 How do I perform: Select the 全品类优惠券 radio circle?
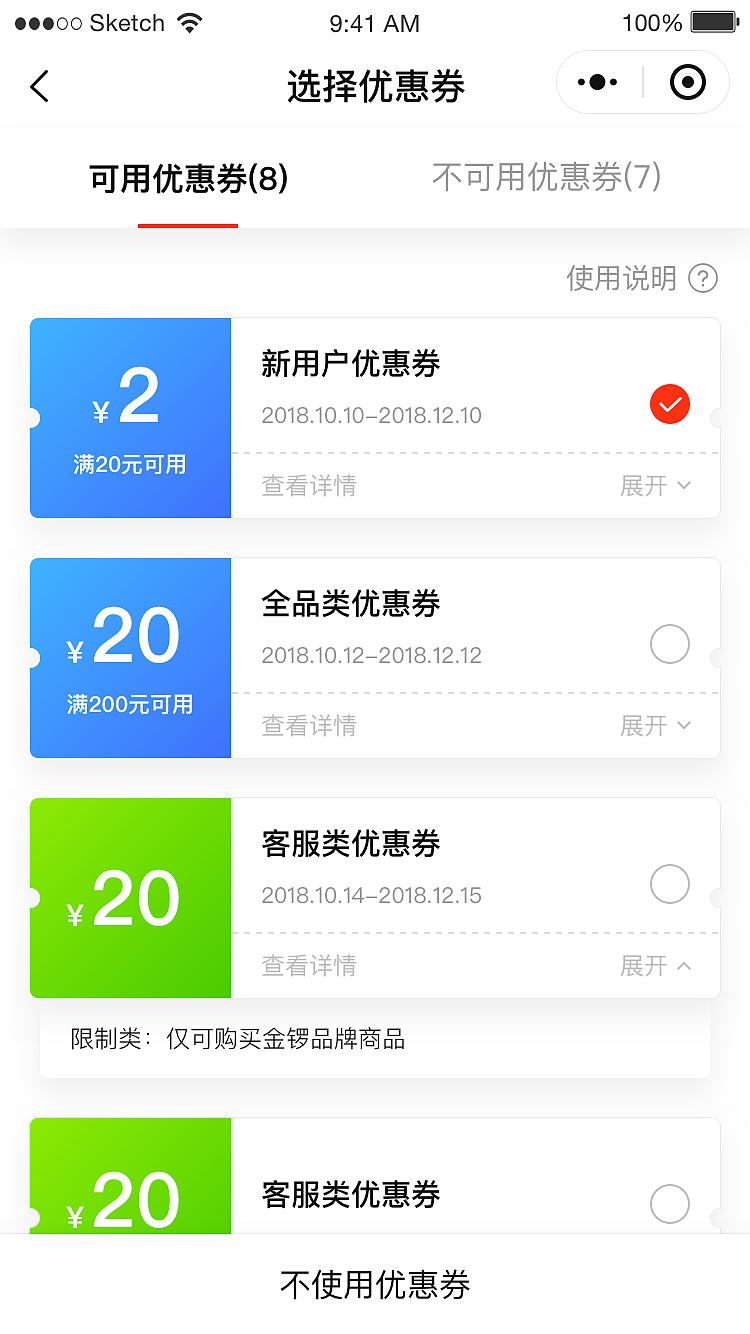[670, 644]
